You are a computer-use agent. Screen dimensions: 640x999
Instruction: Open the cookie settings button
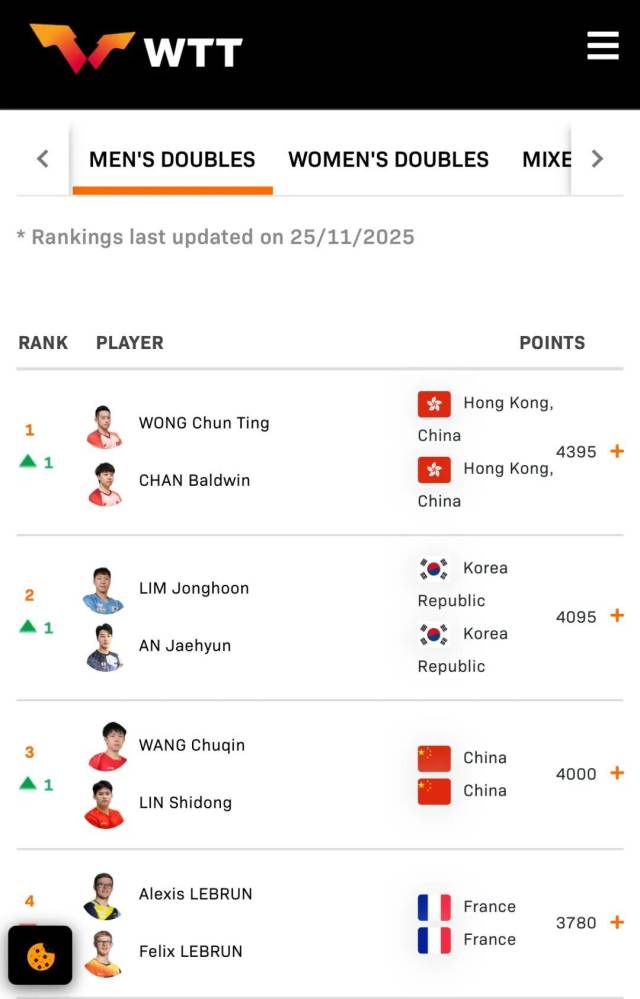(40, 956)
